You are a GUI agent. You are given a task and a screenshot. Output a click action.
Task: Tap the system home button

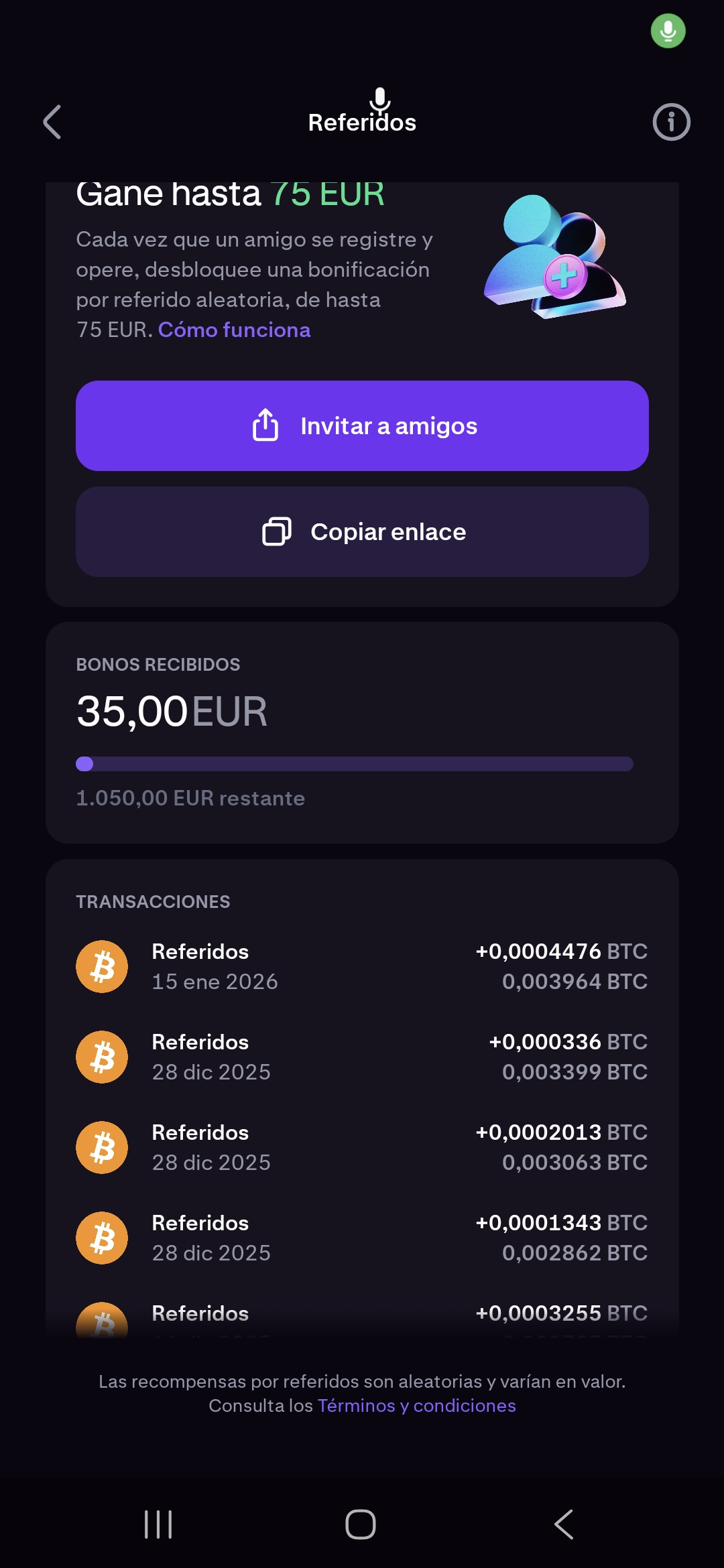(361, 1524)
